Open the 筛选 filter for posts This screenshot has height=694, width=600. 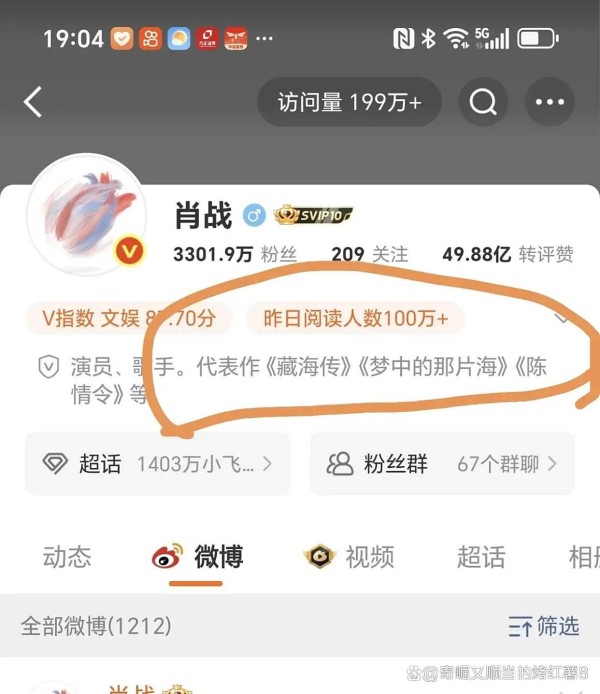pos(543,627)
